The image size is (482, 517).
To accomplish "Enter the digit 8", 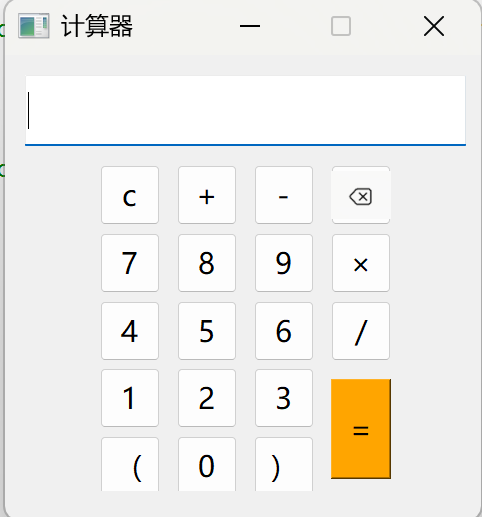I will pyautogui.click(x=207, y=263).
